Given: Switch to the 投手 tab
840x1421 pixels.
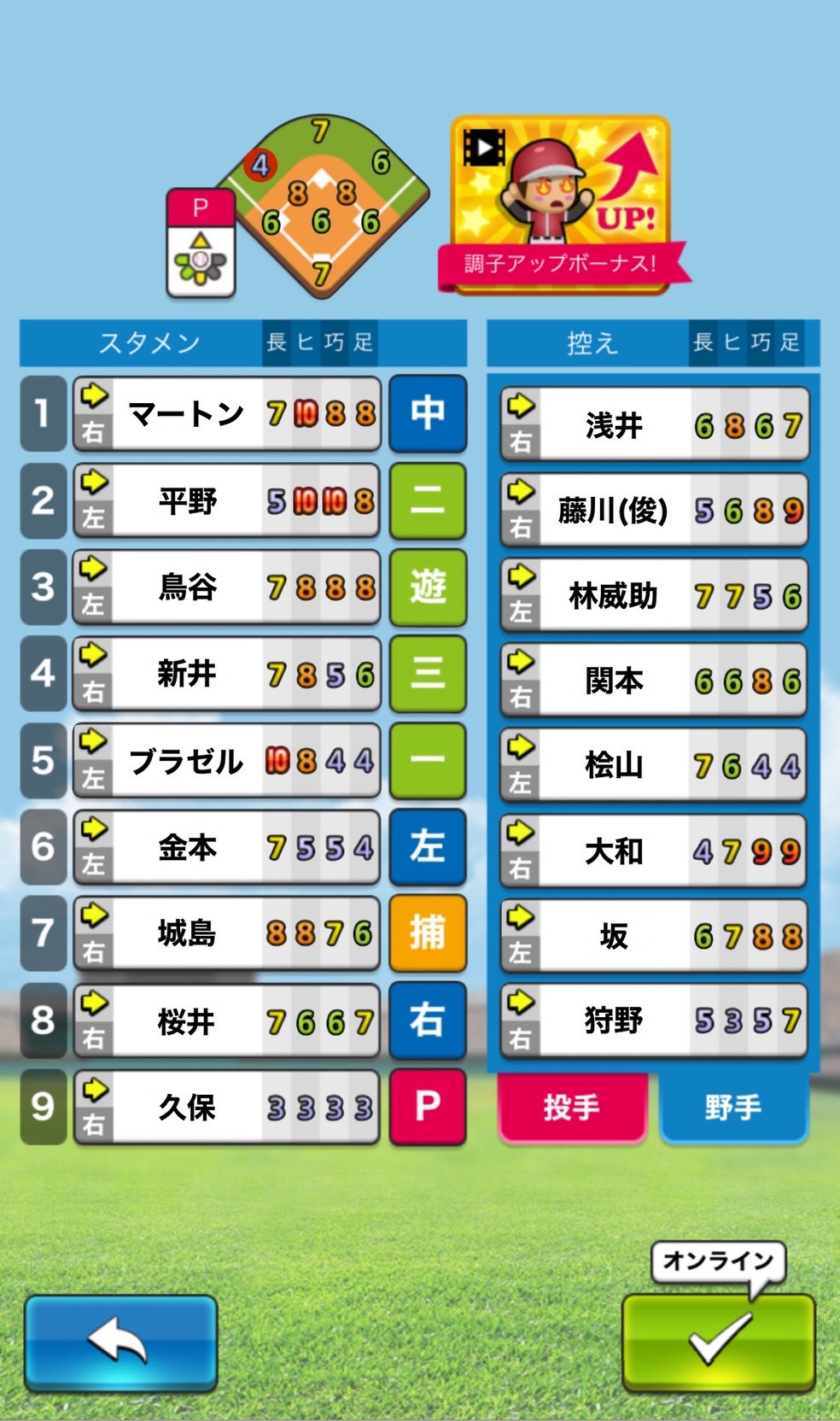Looking at the screenshot, I should click(x=571, y=1107).
